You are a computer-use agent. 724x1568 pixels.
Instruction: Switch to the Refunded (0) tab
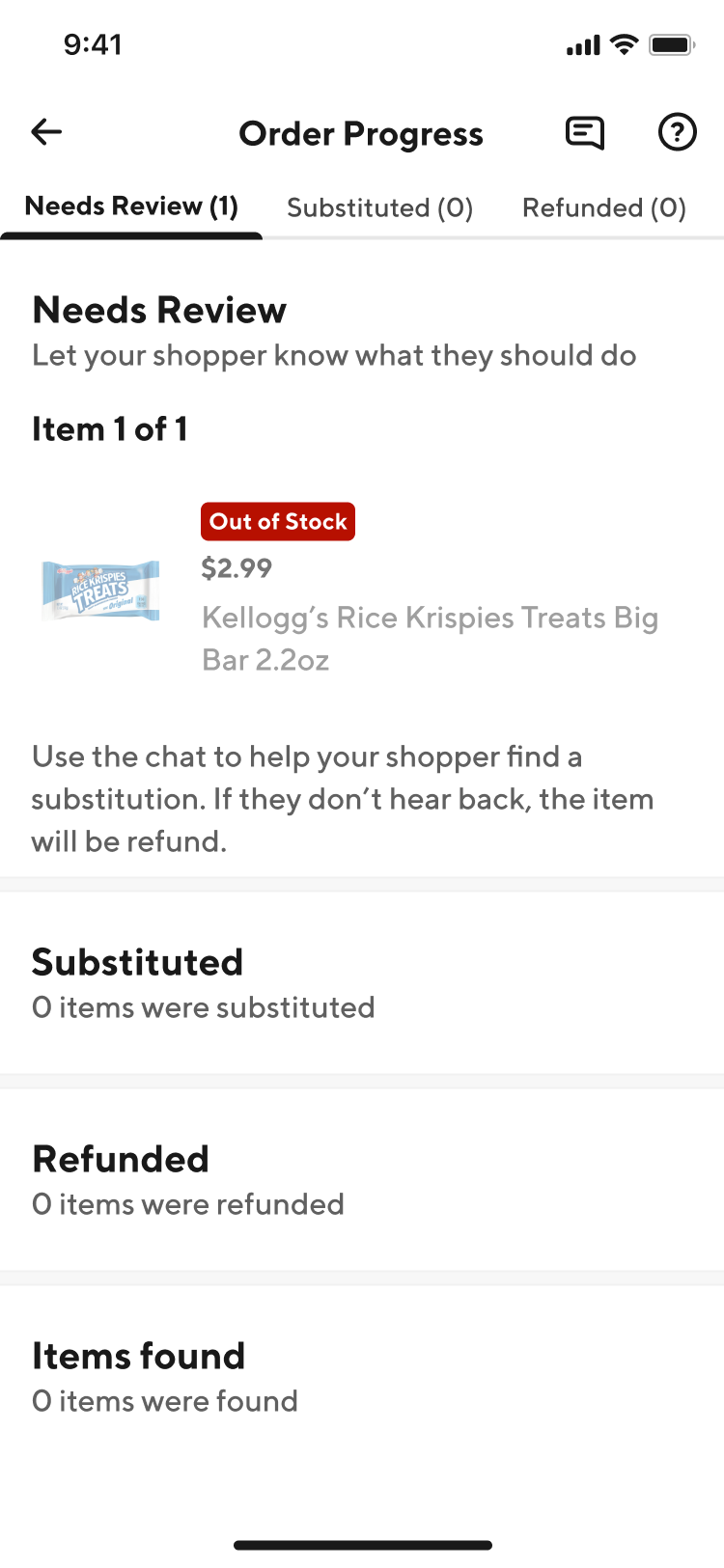click(x=604, y=207)
